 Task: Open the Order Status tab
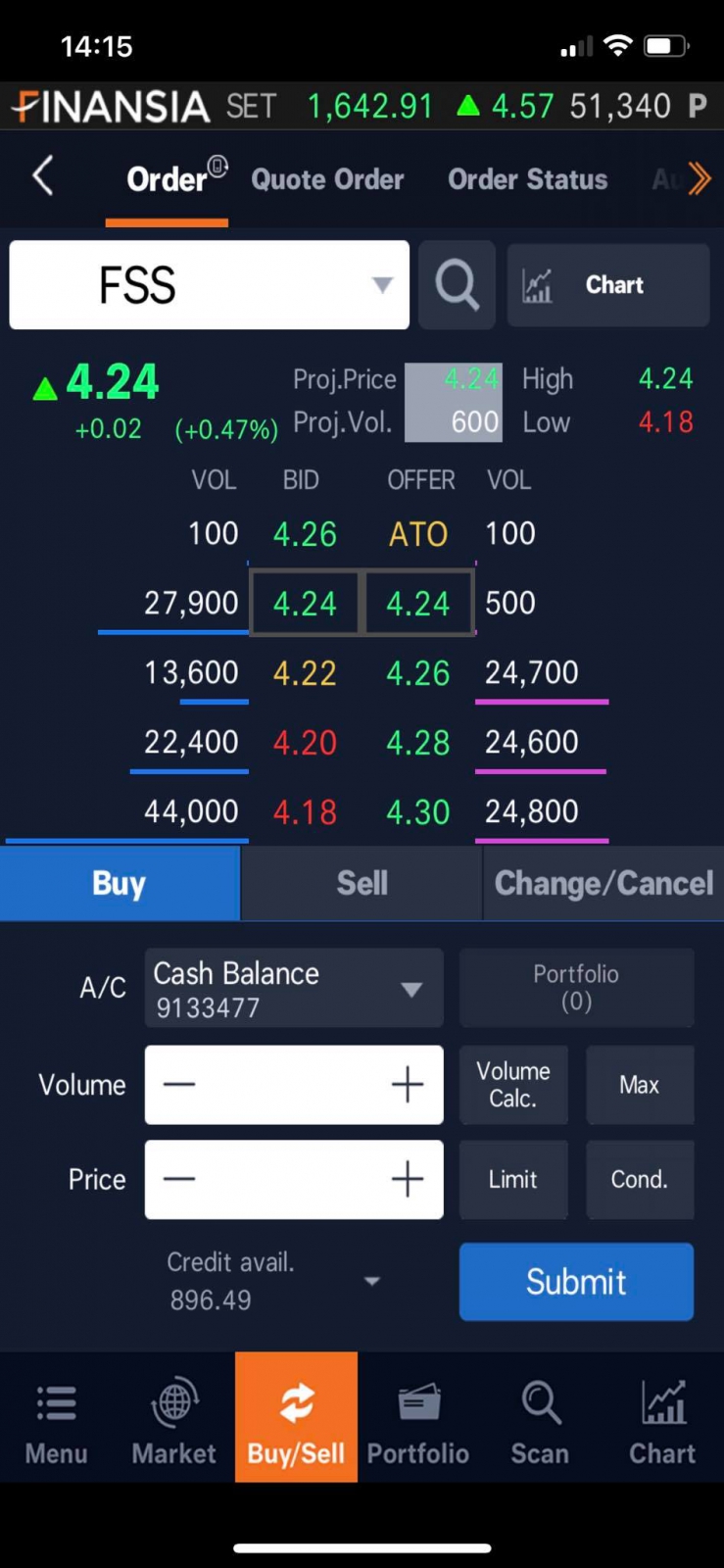coord(527,179)
